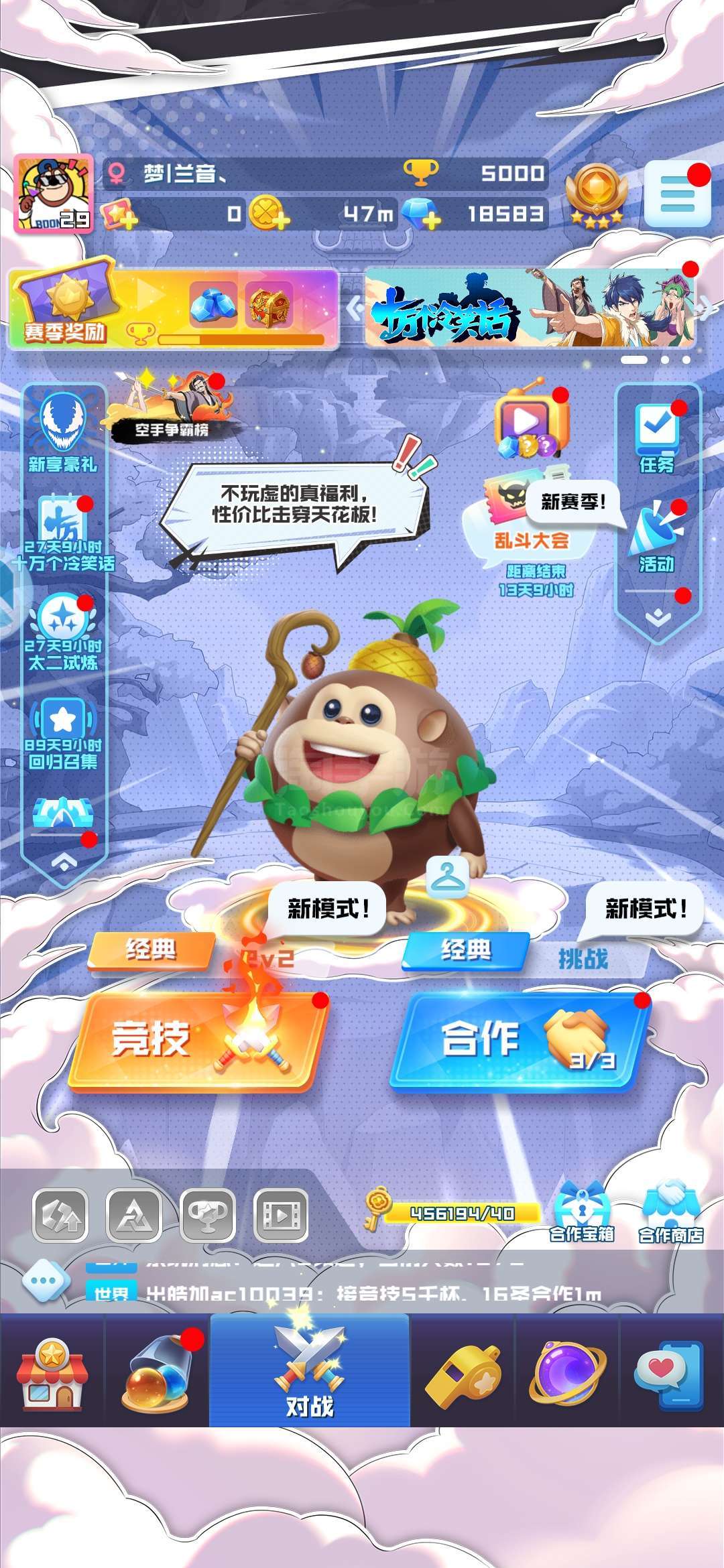724x1568 pixels.
Task: Start a 竞技 competitive match
Action: tap(198, 1041)
